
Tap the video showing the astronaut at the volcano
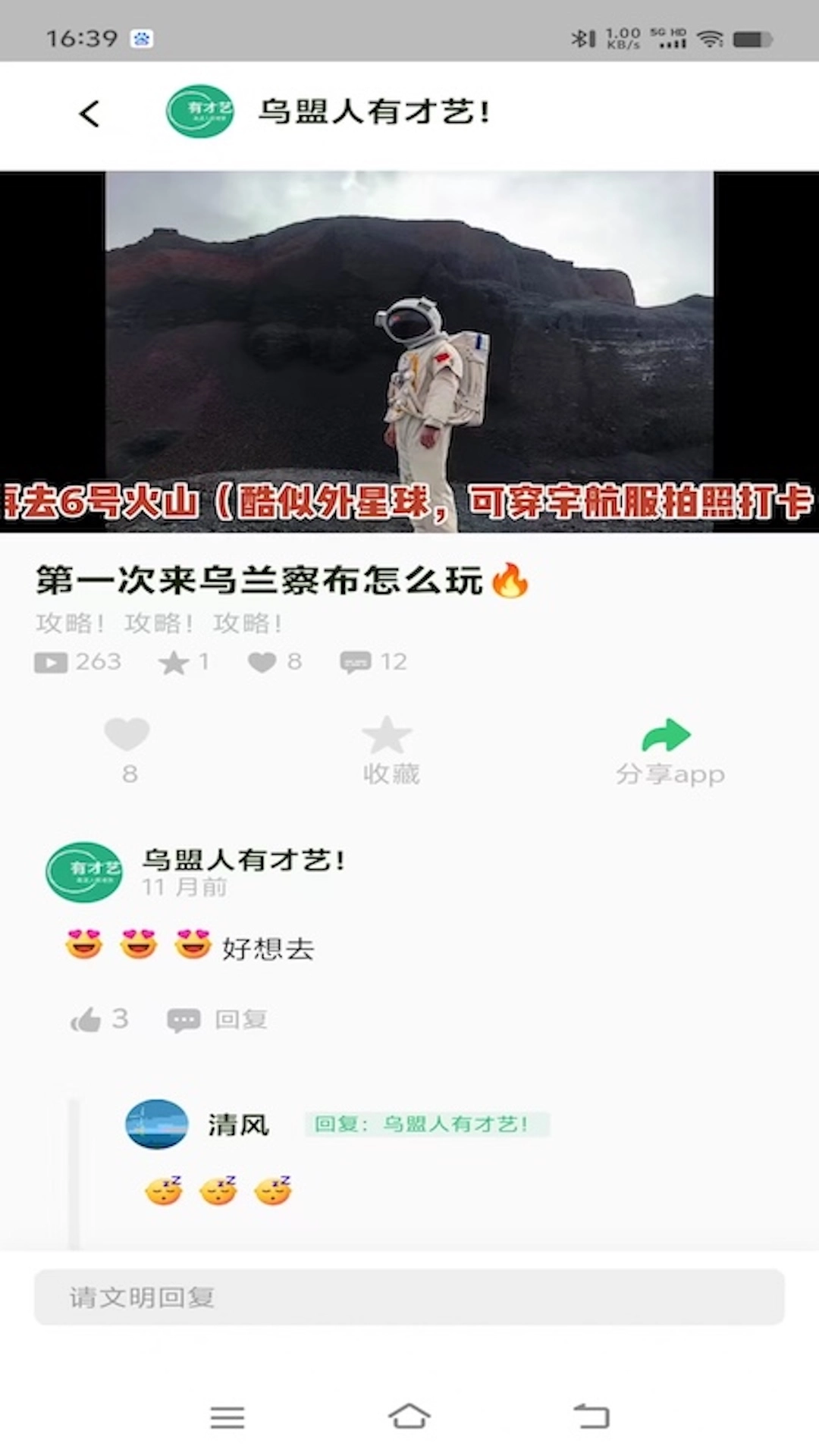click(x=409, y=349)
